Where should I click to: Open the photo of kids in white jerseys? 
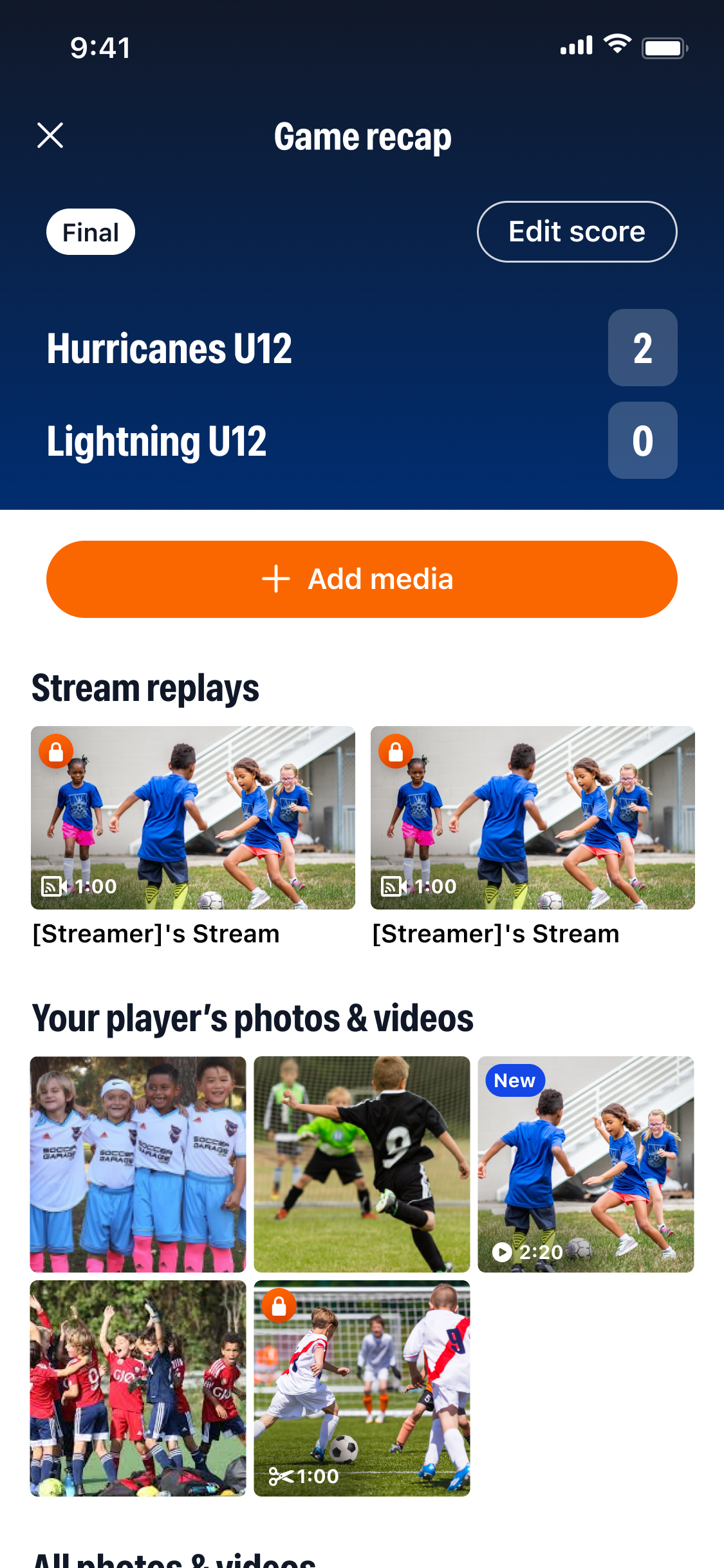pyautogui.click(x=138, y=1164)
